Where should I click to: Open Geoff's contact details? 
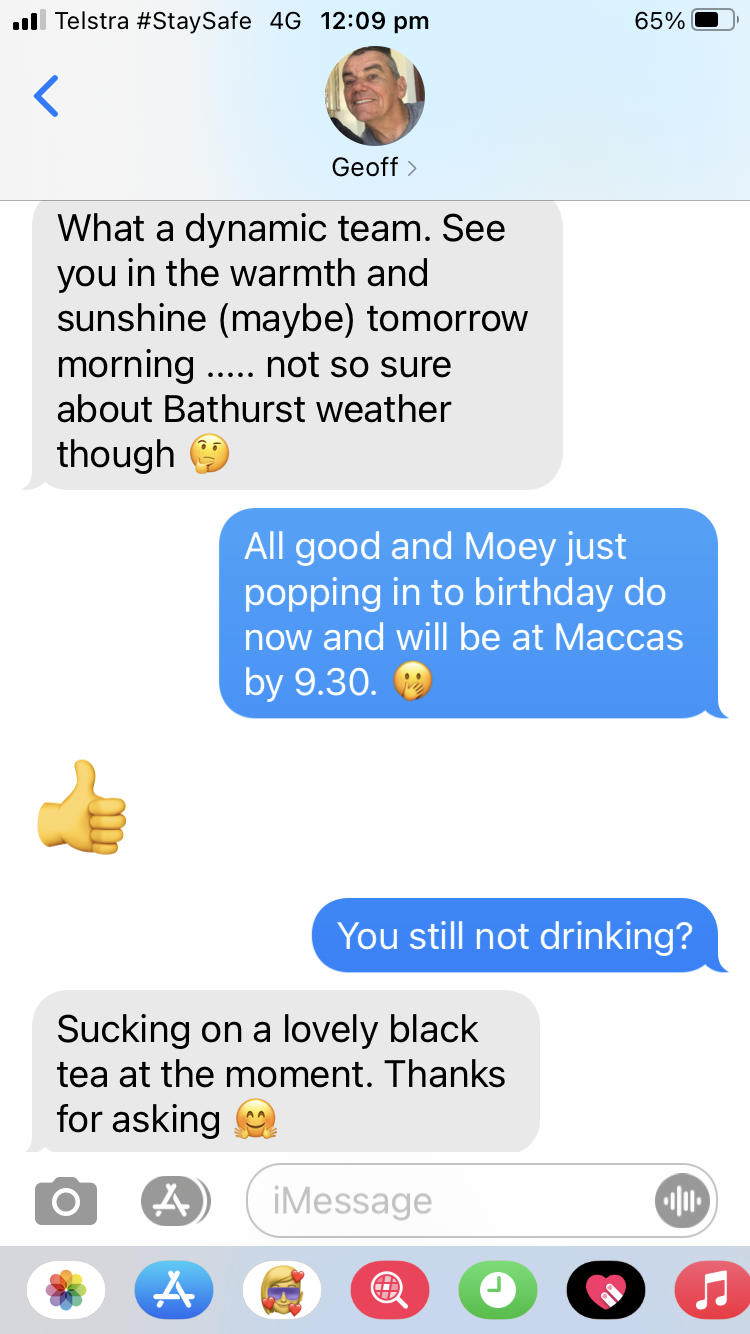tap(374, 114)
